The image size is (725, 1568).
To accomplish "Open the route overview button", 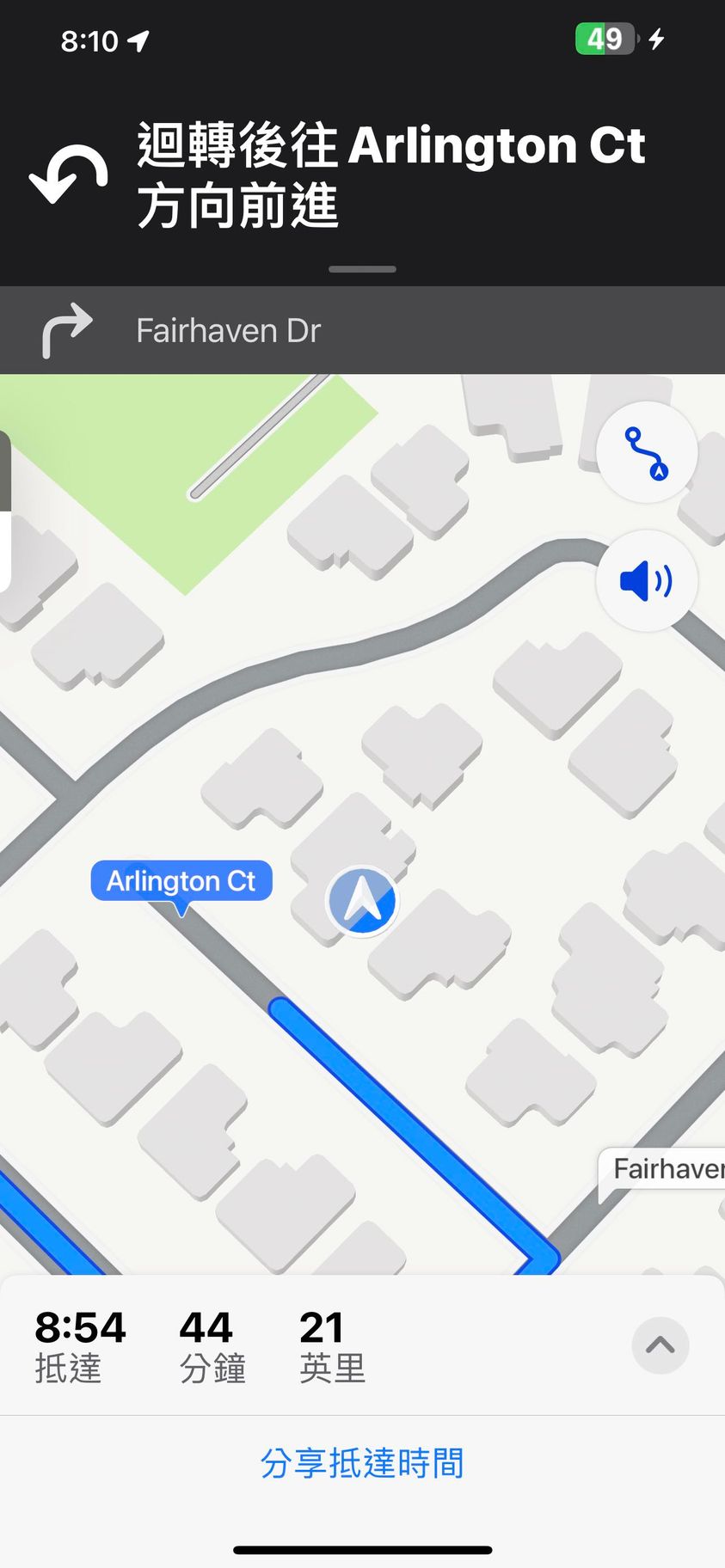I will pos(646,453).
